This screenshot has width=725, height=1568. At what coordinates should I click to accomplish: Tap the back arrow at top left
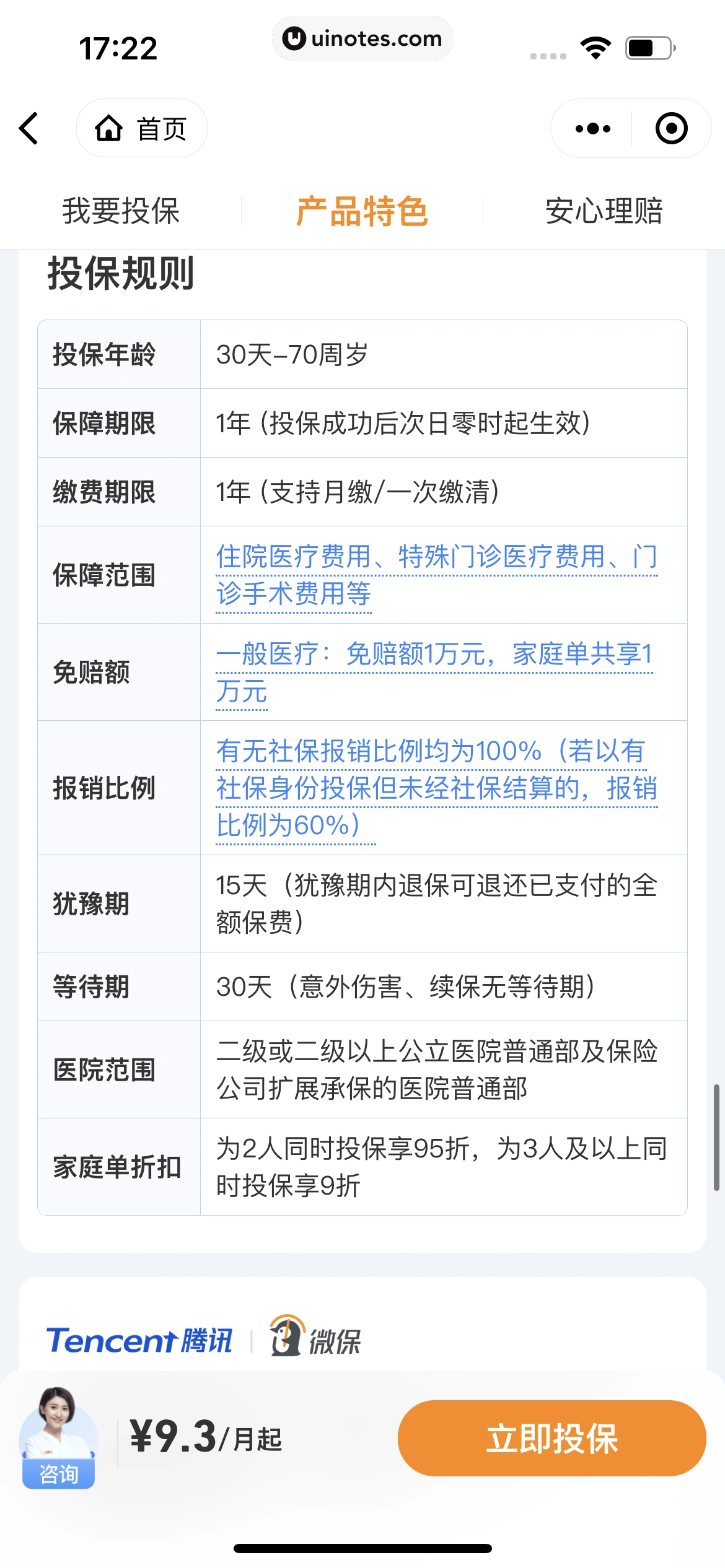pyautogui.click(x=29, y=128)
